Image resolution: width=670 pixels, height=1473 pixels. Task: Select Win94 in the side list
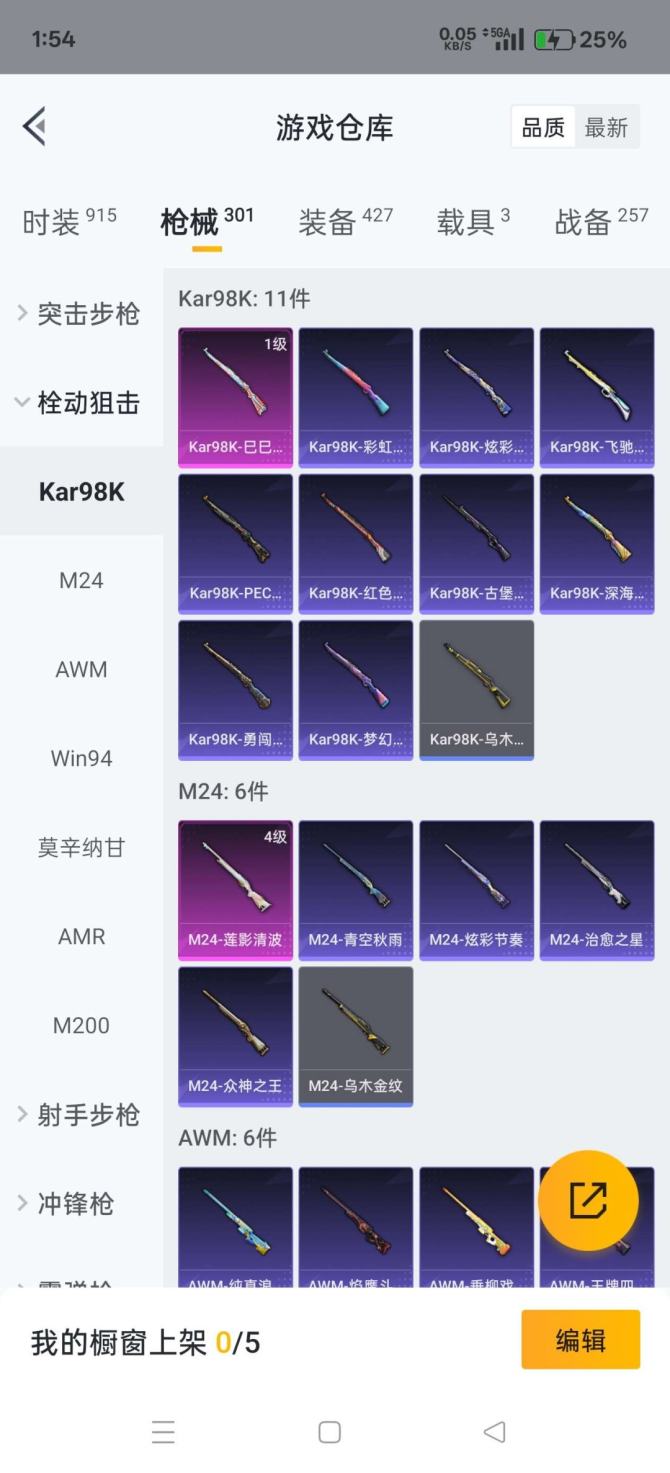tap(81, 758)
